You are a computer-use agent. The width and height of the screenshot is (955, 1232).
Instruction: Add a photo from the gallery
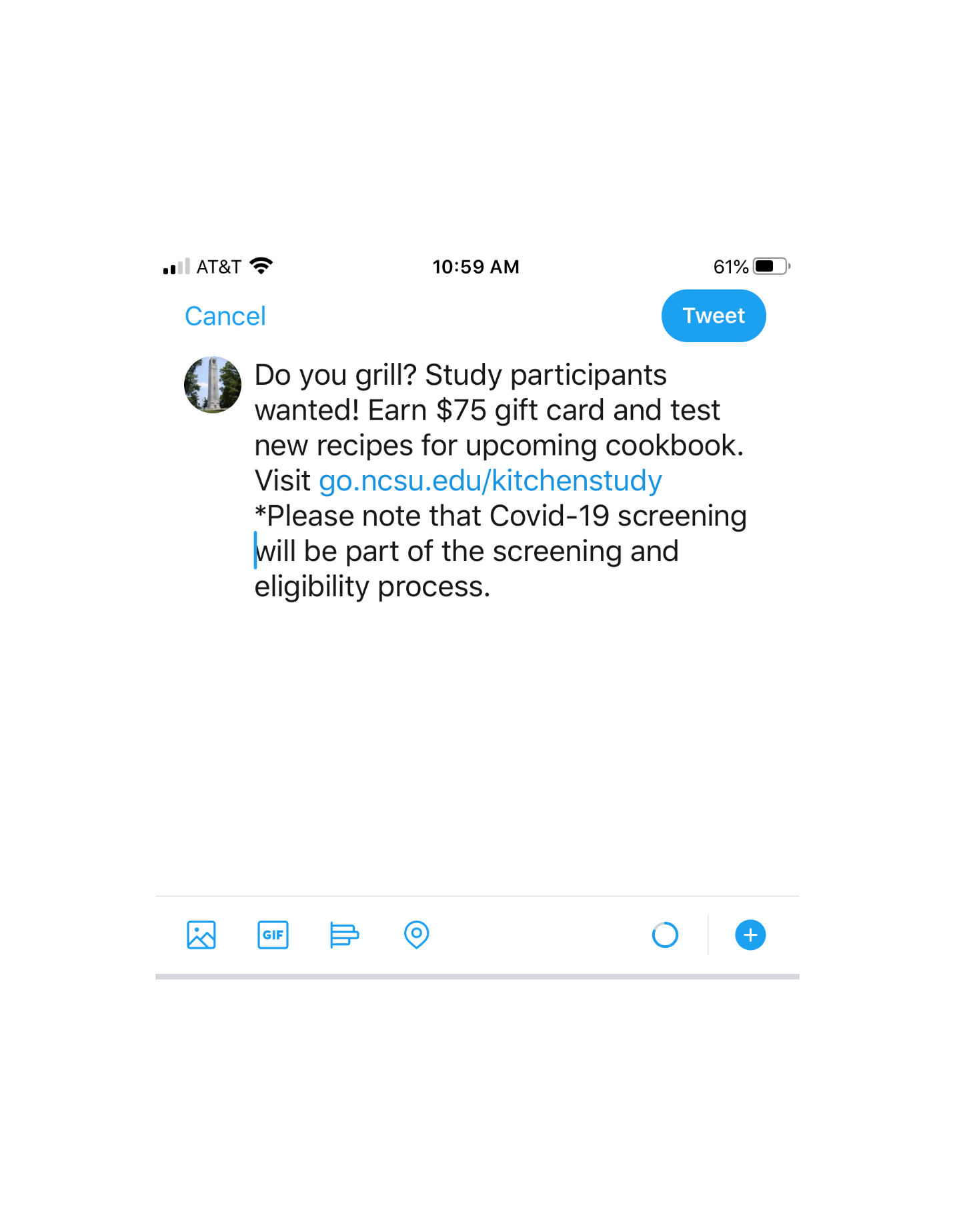(201, 935)
